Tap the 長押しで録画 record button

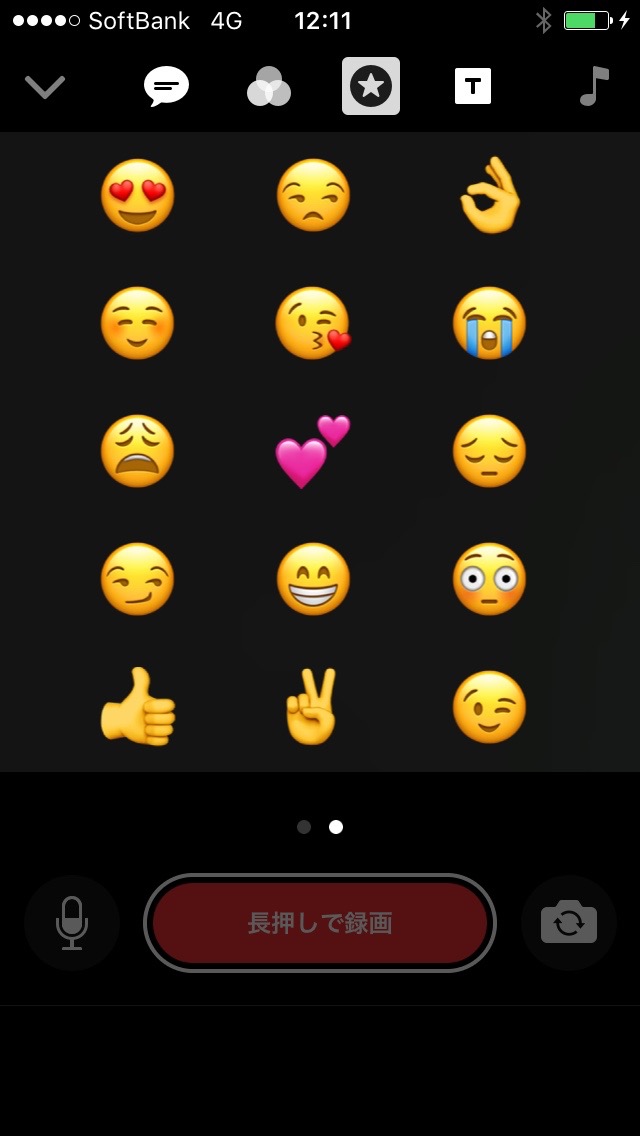pos(320,923)
